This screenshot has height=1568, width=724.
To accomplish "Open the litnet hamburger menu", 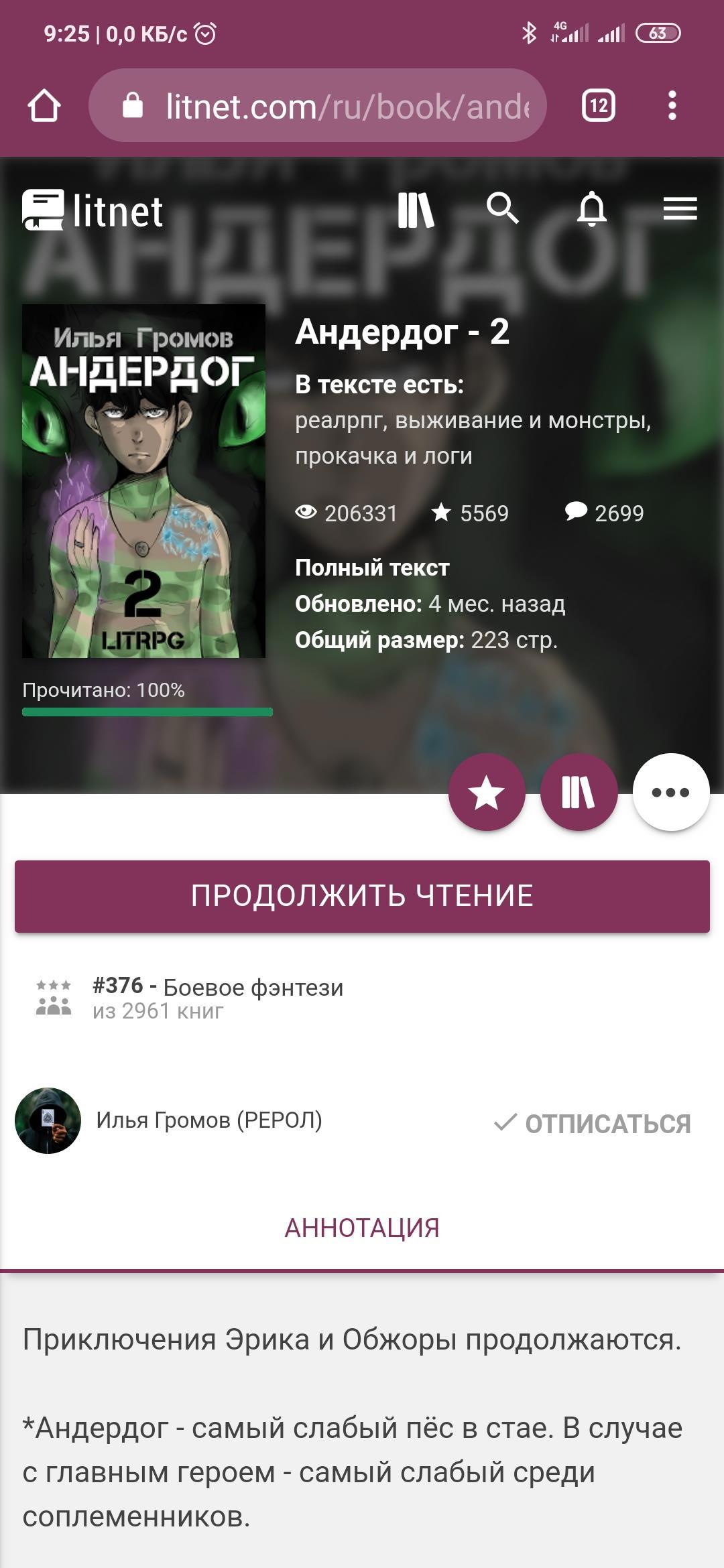I will point(680,208).
